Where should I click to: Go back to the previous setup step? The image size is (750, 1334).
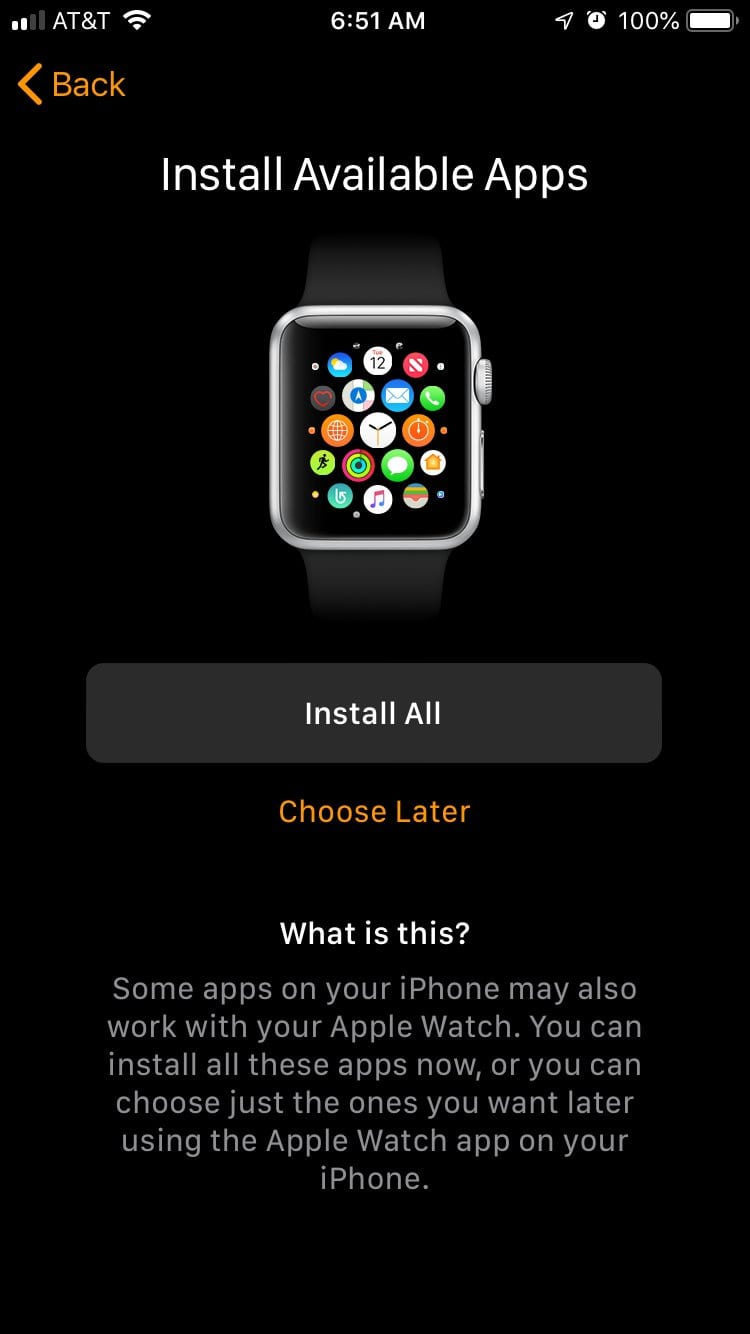click(x=72, y=85)
